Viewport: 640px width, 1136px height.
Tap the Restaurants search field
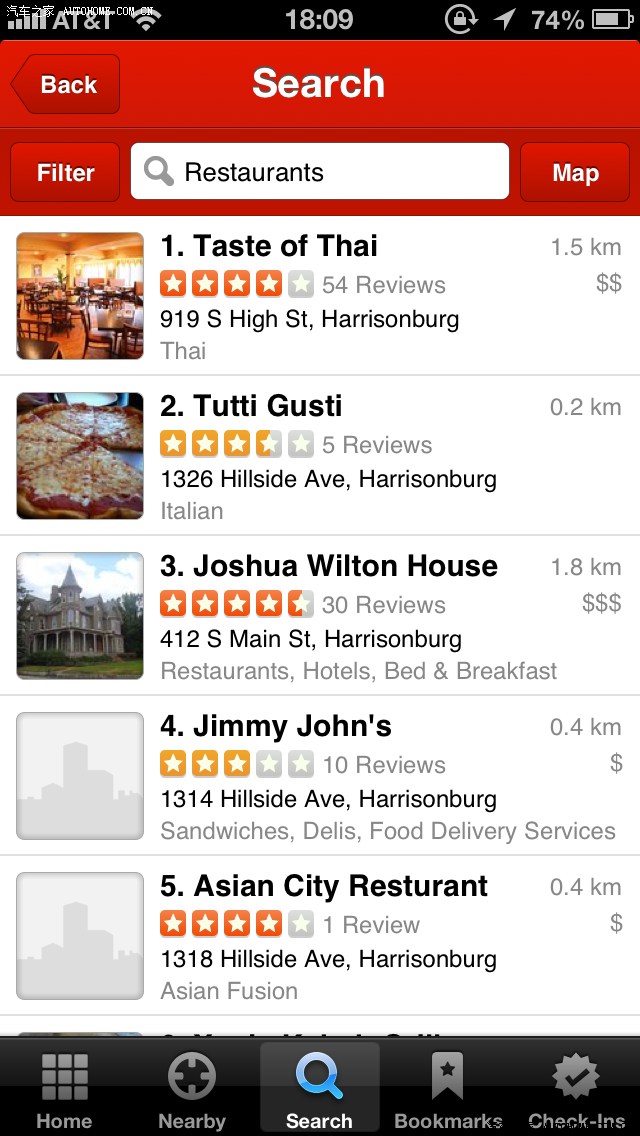click(x=320, y=172)
